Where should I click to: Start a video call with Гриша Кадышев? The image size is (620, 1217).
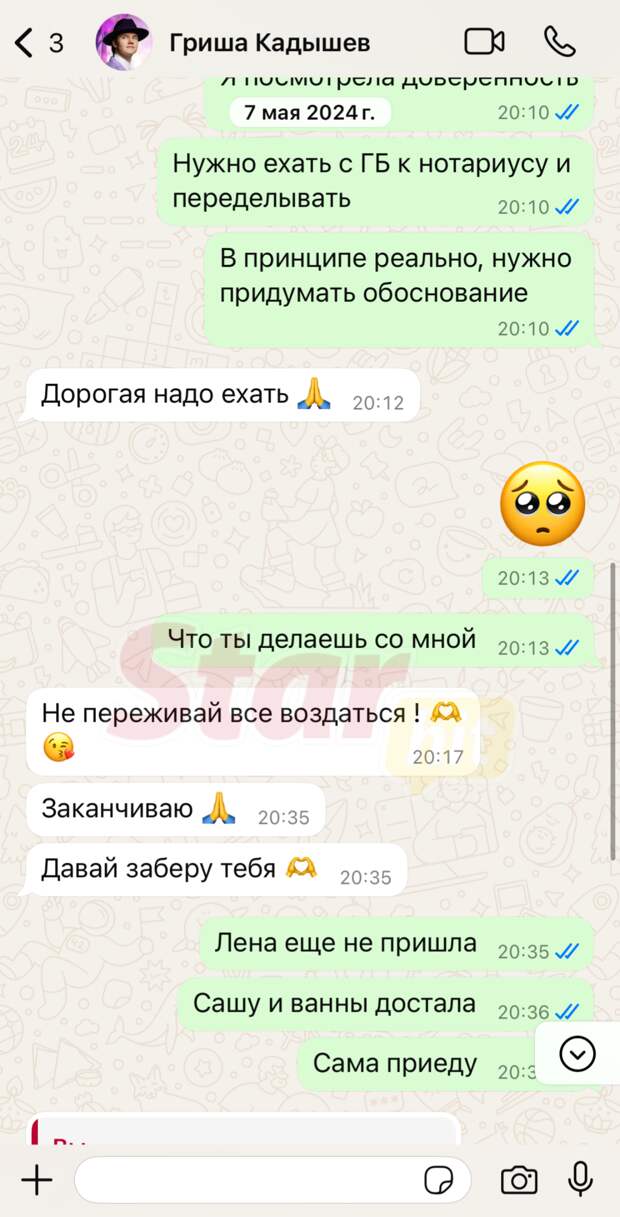(484, 42)
